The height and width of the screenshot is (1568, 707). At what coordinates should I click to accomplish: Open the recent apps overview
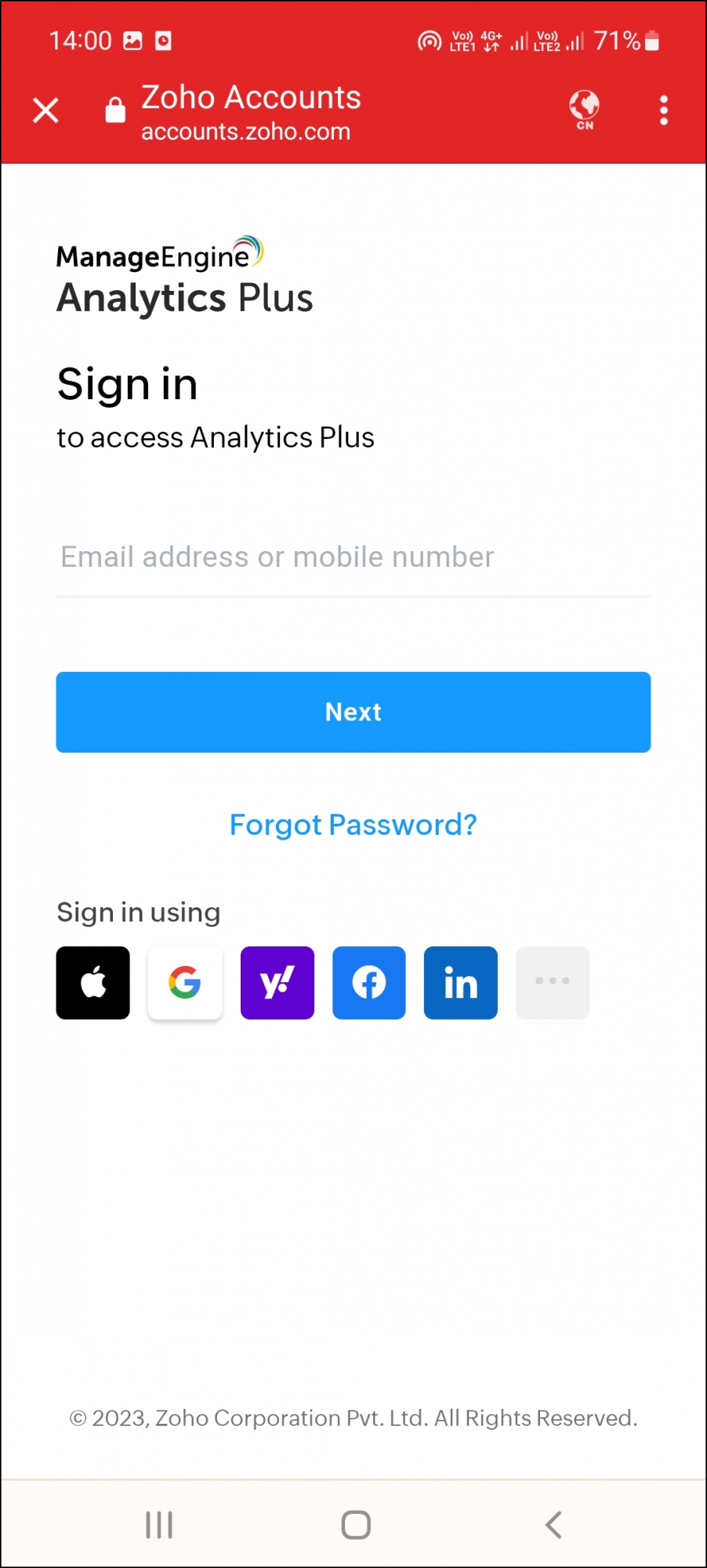(159, 1523)
